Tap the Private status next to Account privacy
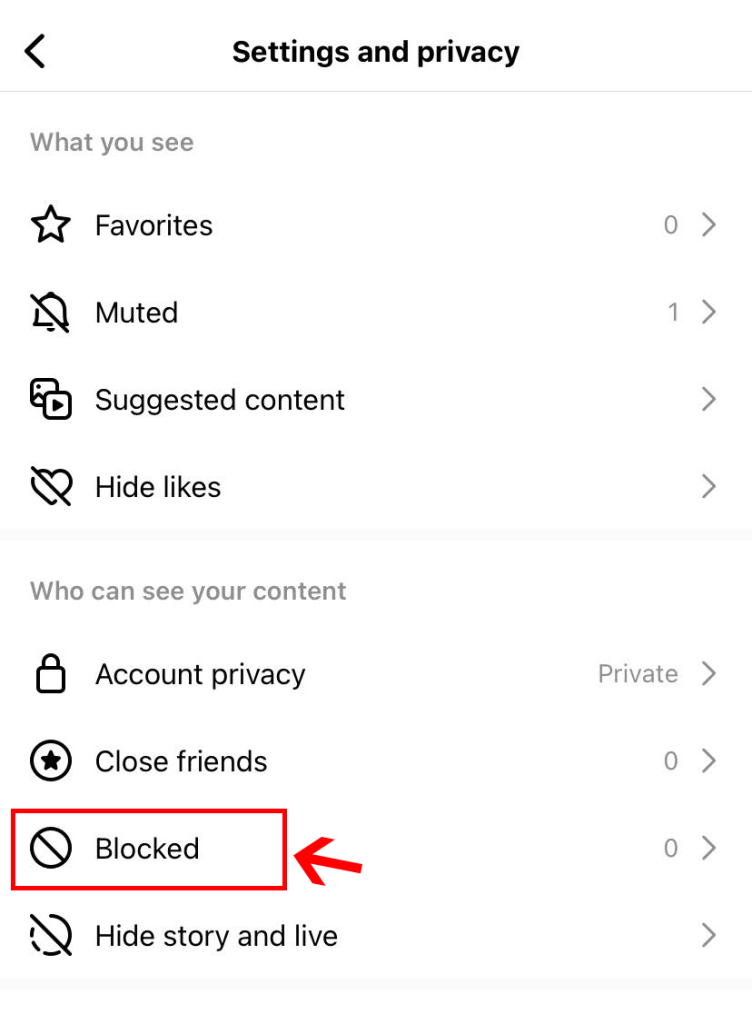The image size is (752, 1024). click(637, 673)
